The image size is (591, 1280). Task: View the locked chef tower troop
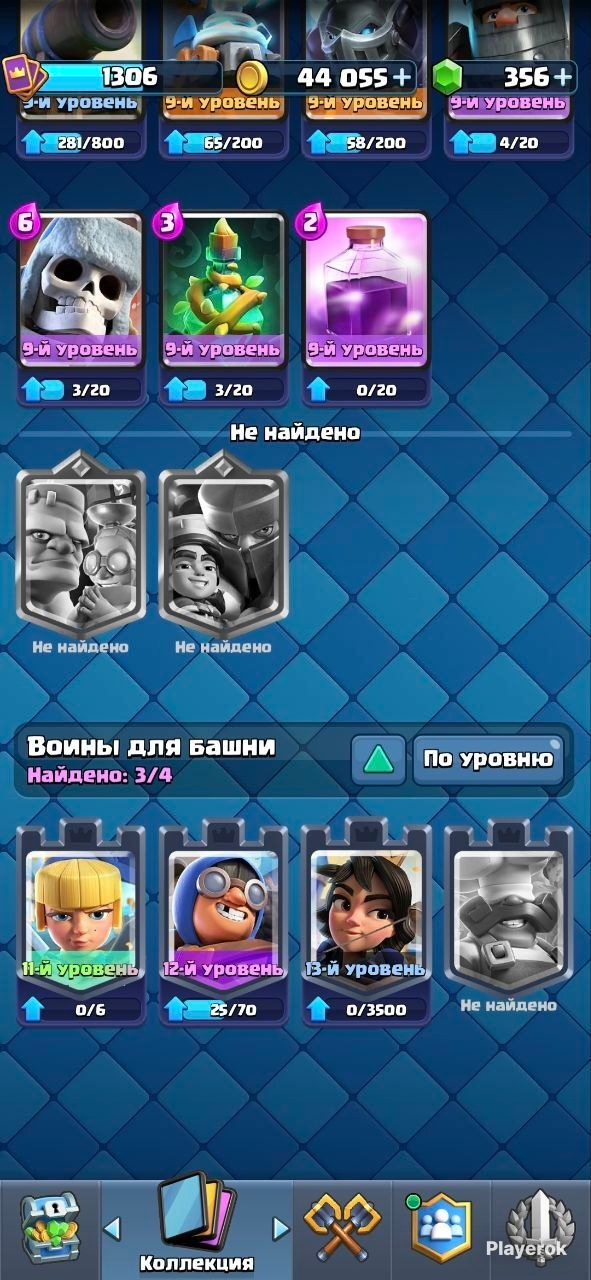(508, 916)
